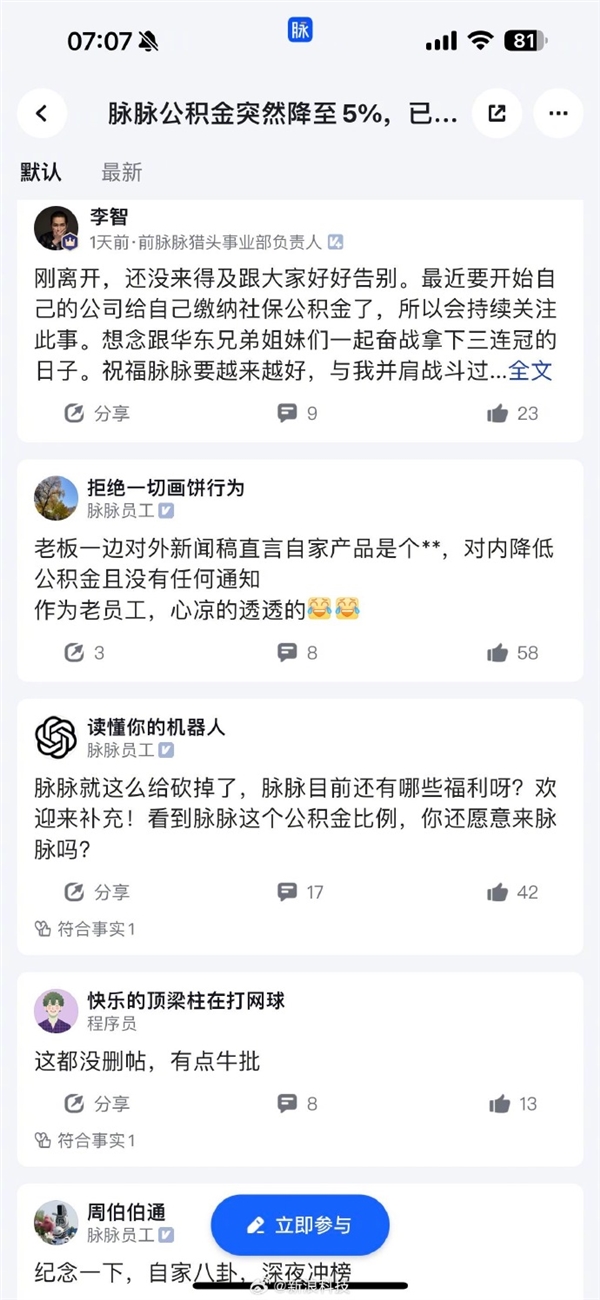Go back using the top-left arrow
Viewport: 600px width, 1300px height.
pos(41,114)
